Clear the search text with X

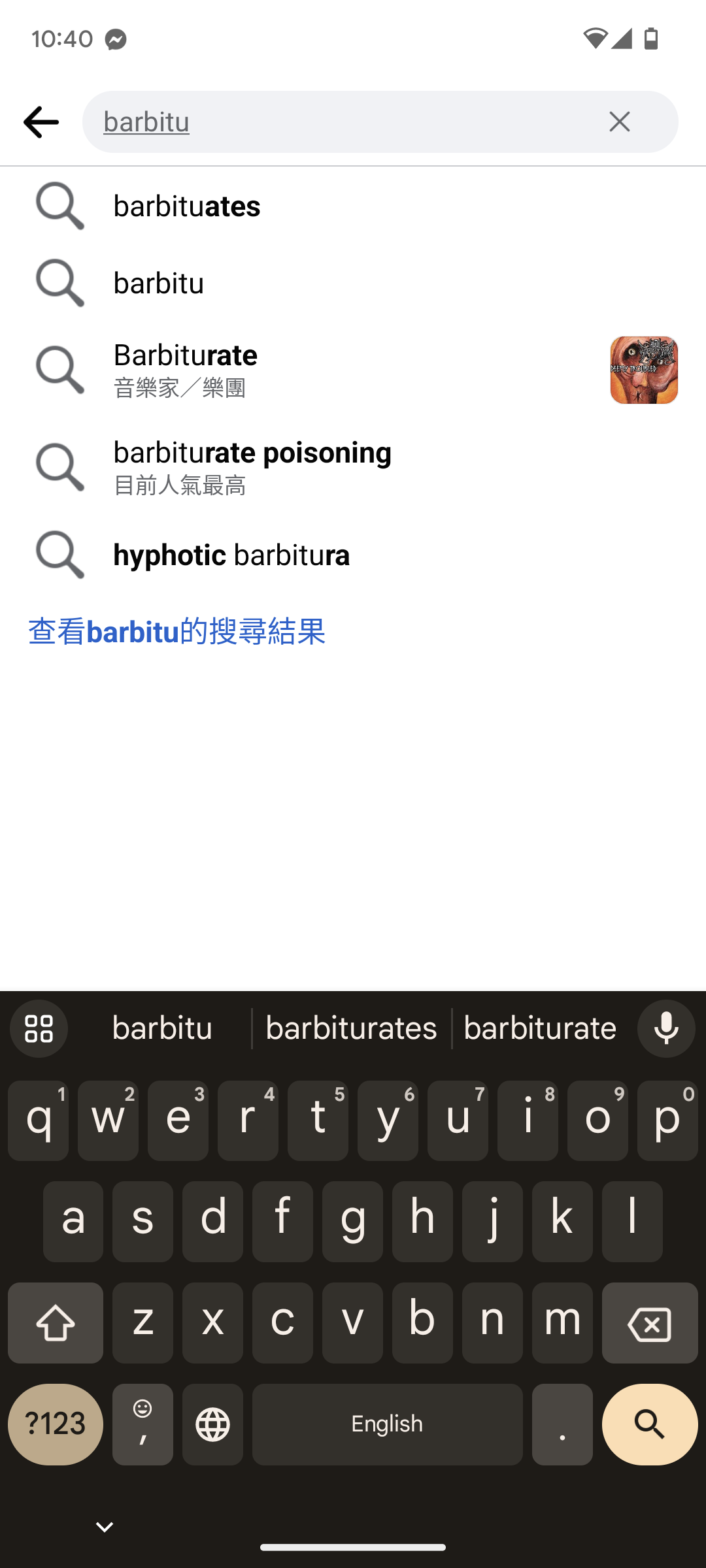click(x=619, y=122)
